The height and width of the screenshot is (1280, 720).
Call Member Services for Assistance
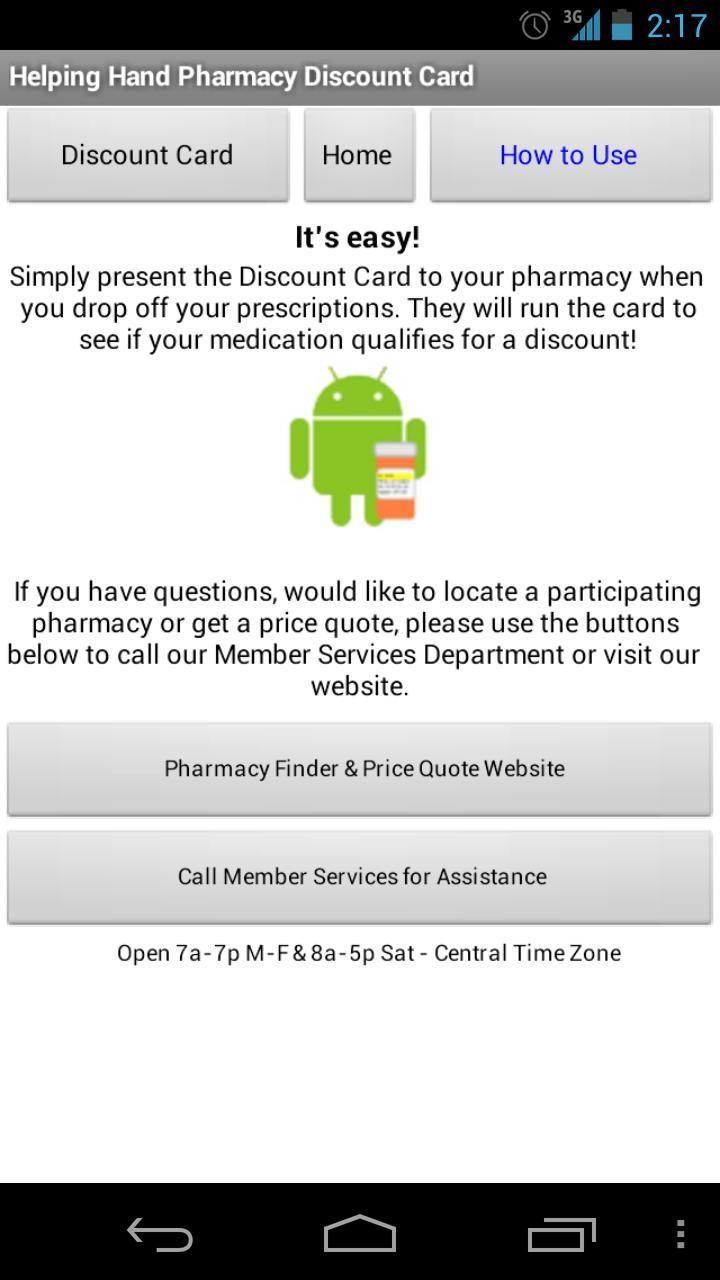(360, 876)
